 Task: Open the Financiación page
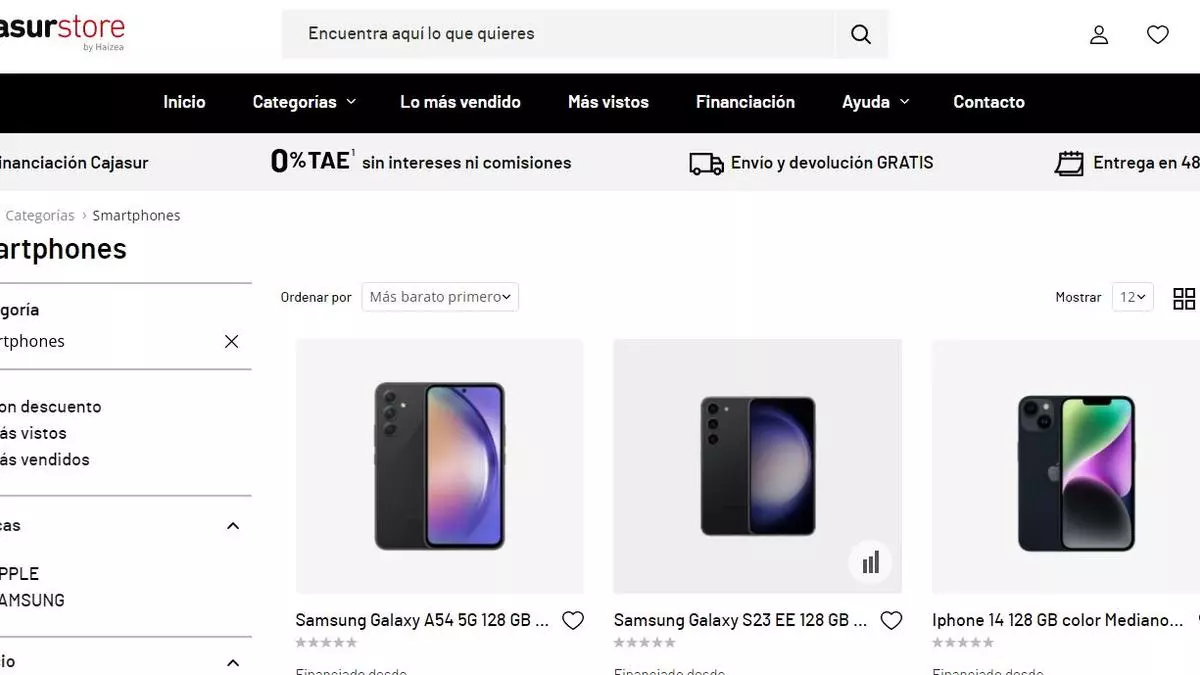coord(745,102)
